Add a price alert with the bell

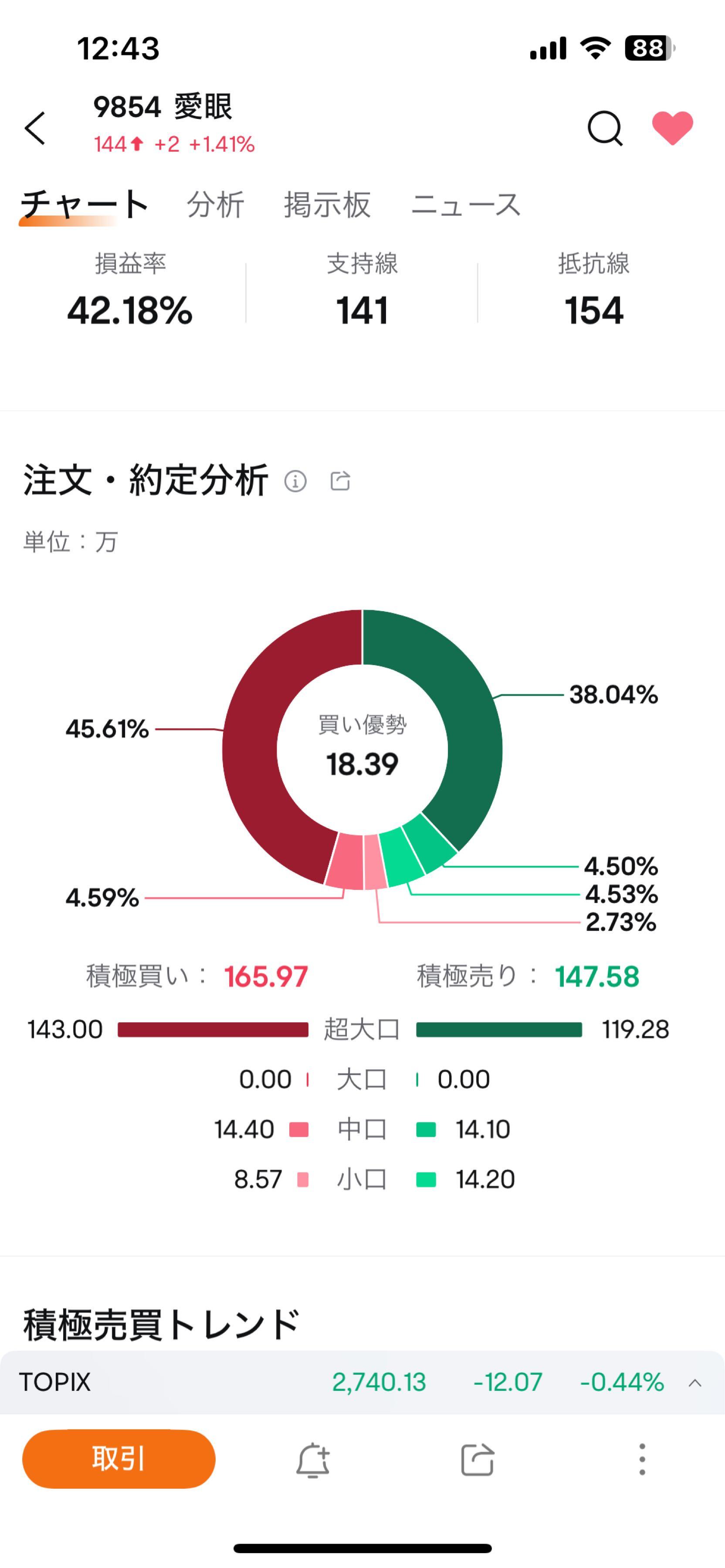click(x=313, y=1460)
